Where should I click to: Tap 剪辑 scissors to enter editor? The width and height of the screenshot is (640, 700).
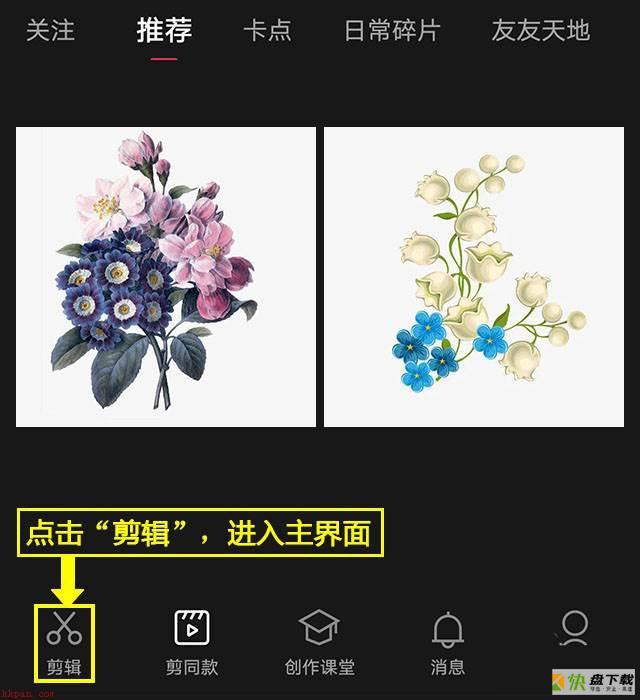pos(64,640)
